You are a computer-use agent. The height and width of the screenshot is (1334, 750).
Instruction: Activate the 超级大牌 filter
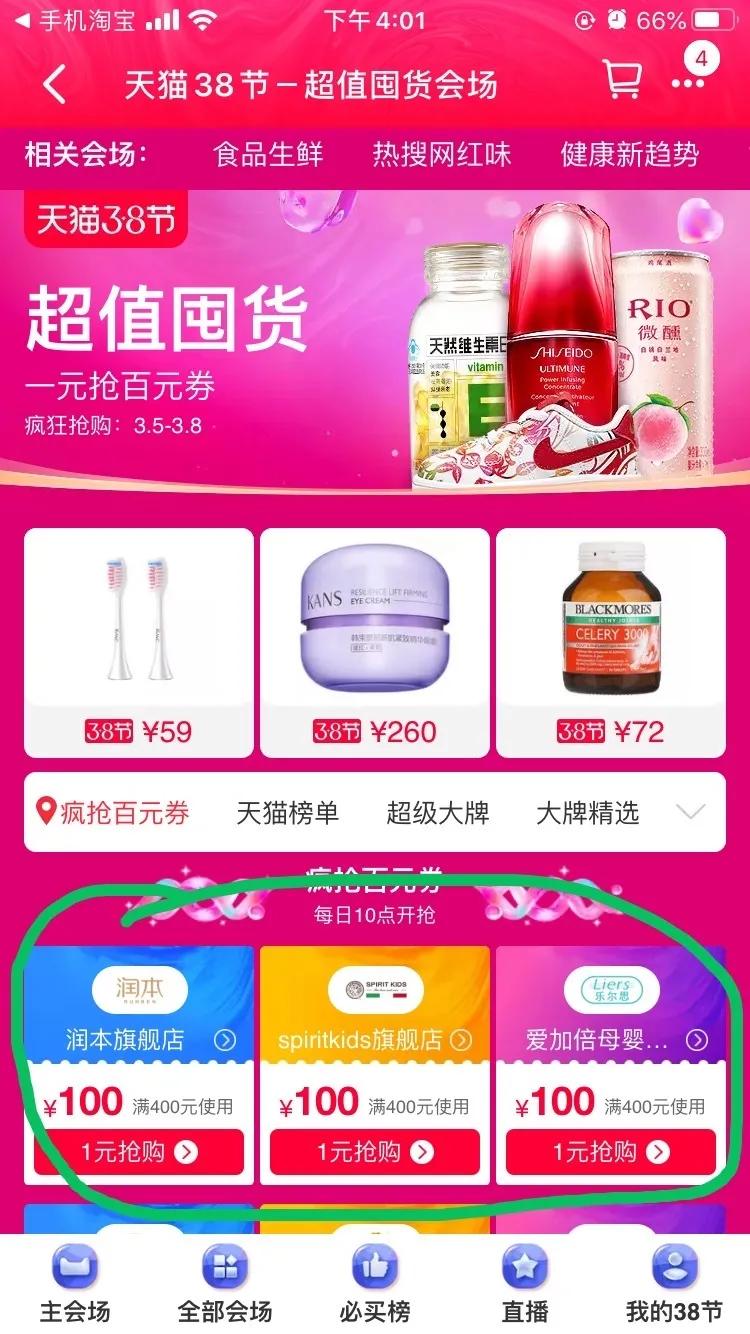(438, 812)
